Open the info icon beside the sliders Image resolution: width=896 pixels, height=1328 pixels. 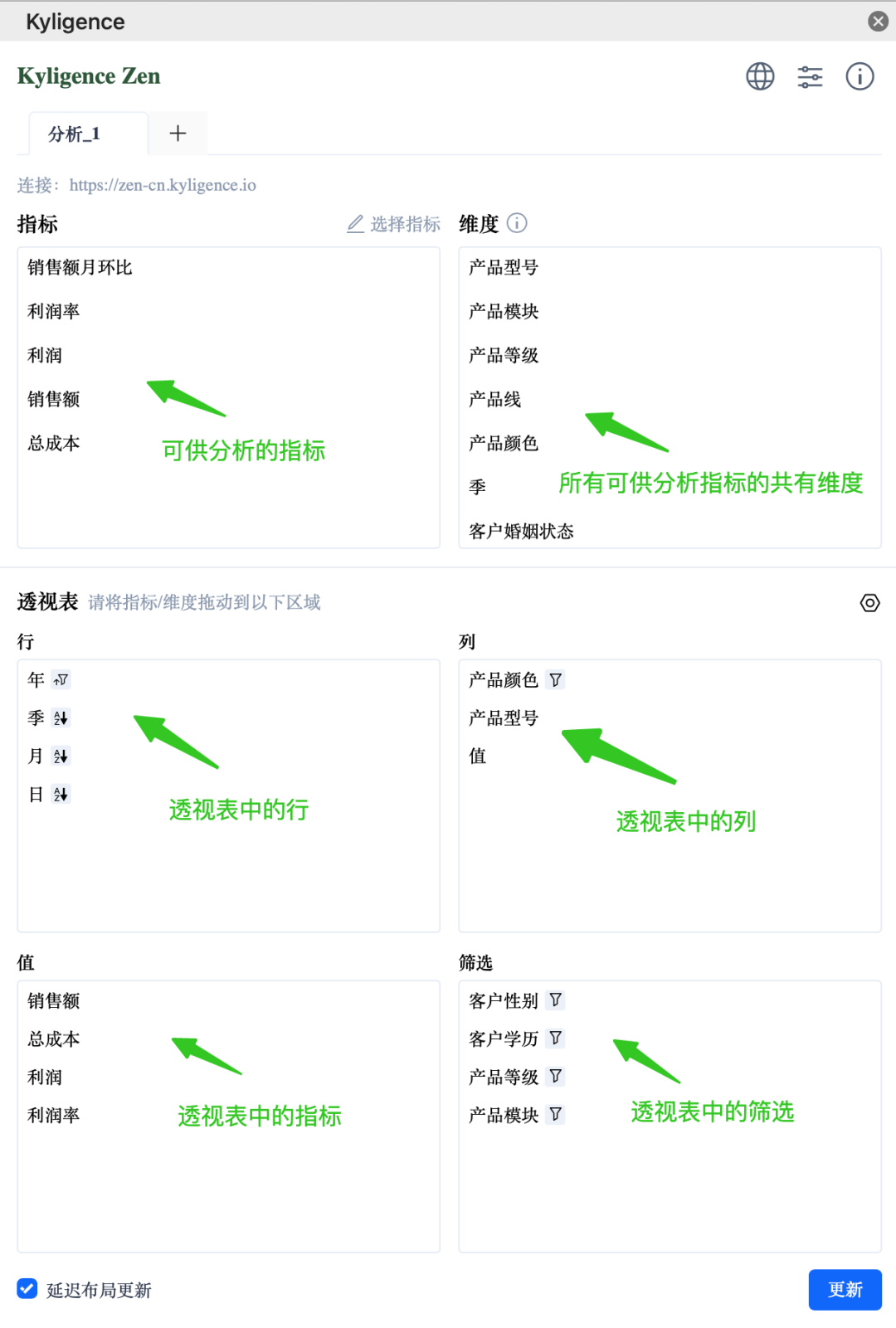(859, 76)
